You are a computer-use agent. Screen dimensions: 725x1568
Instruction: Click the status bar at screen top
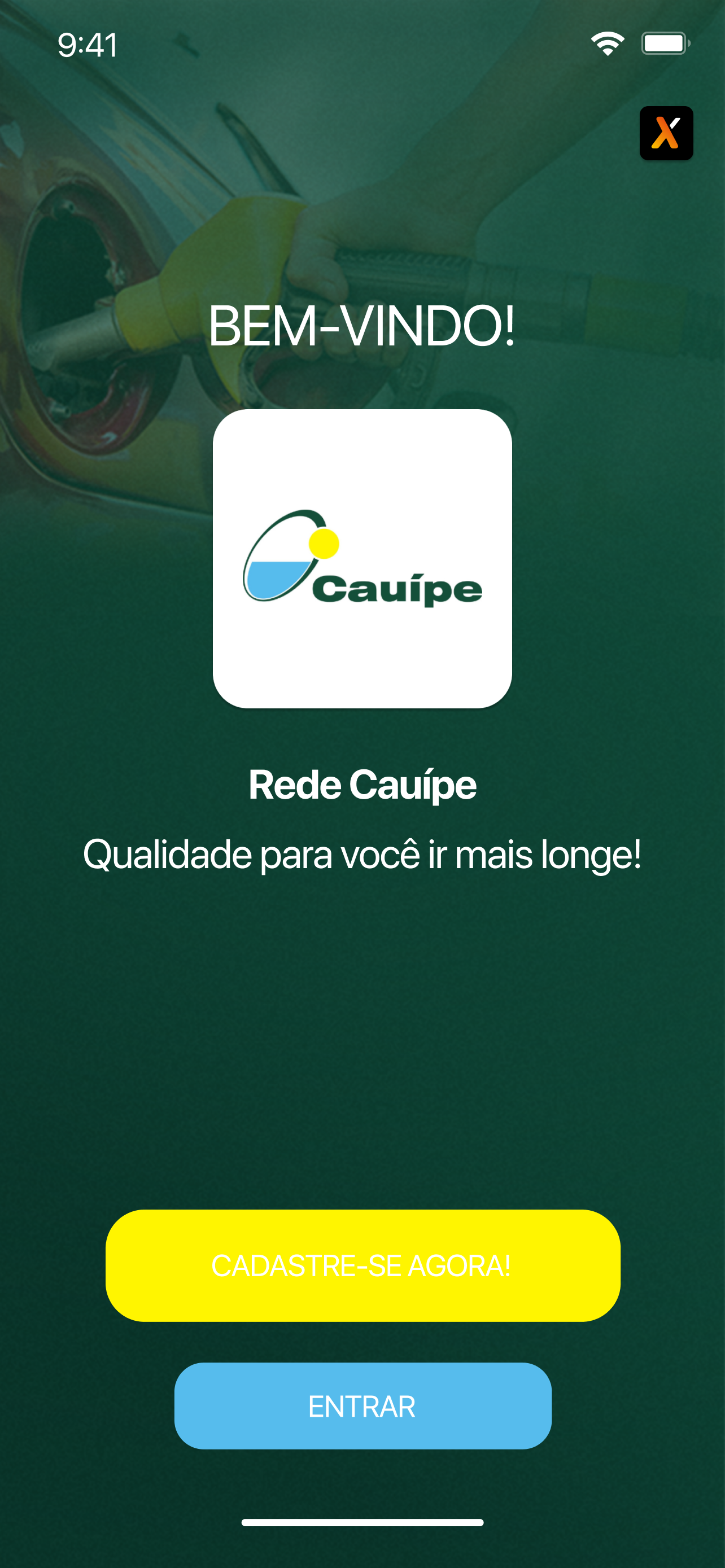coord(362,42)
